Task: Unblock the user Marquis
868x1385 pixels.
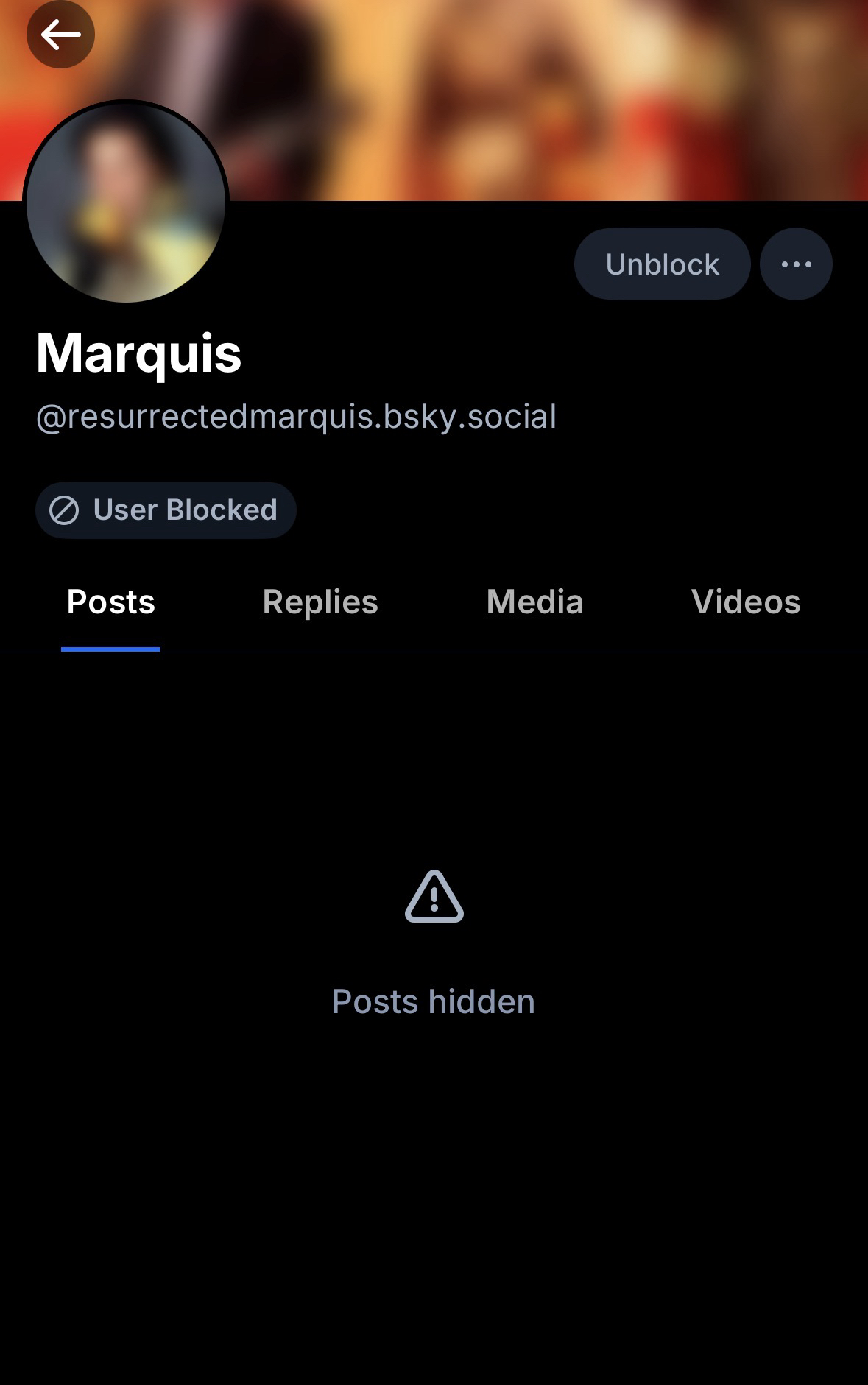Action: (x=662, y=264)
